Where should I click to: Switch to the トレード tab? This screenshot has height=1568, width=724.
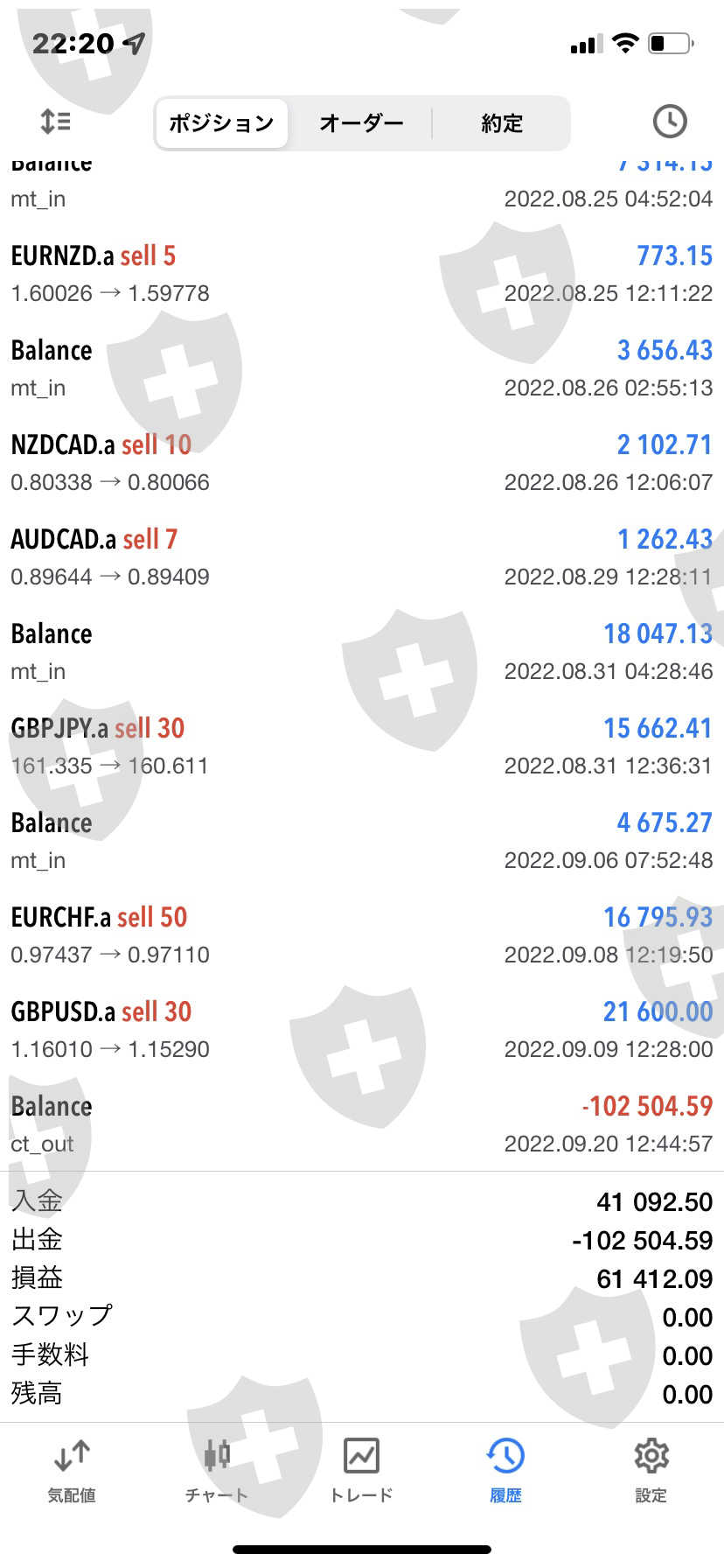click(x=361, y=1471)
